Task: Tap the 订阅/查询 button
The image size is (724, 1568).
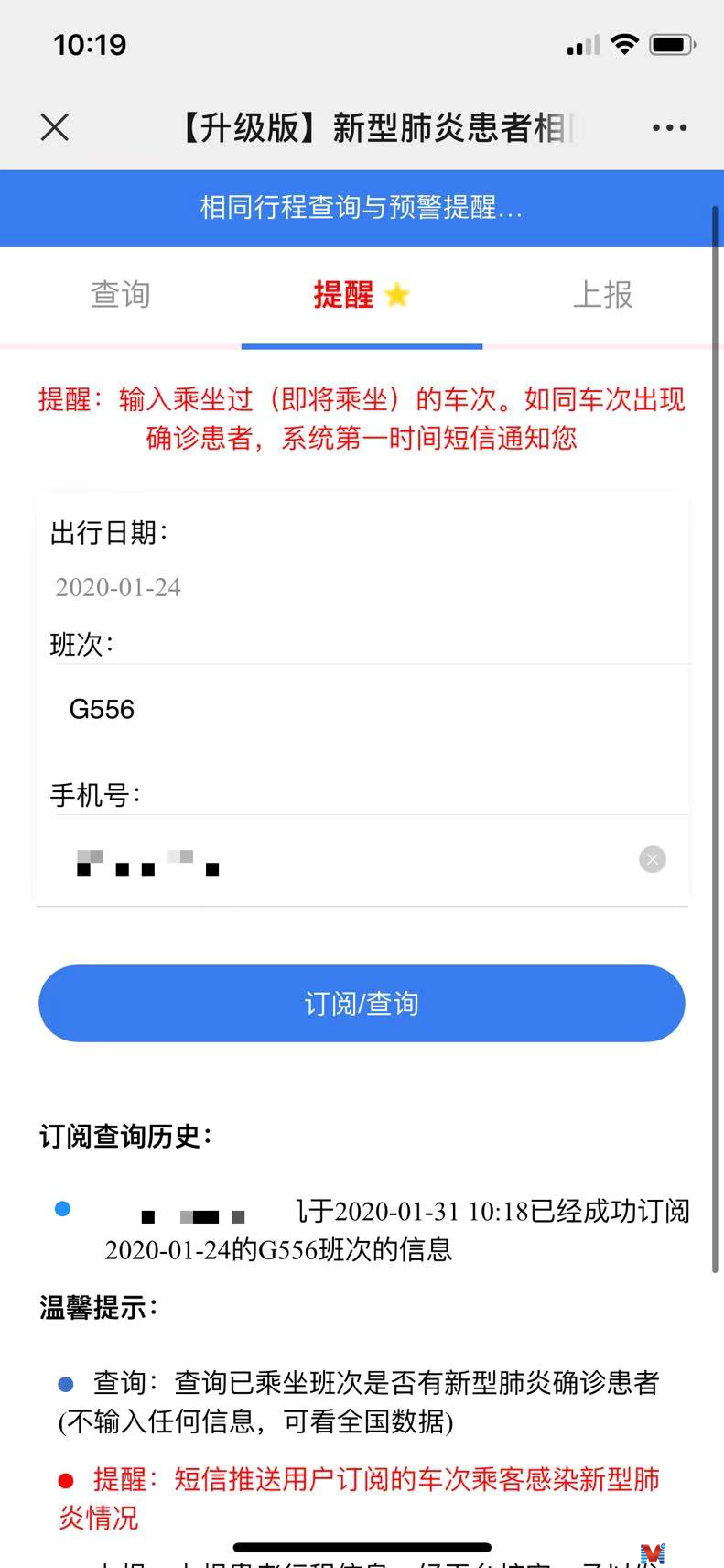Action: pyautogui.click(x=362, y=1003)
